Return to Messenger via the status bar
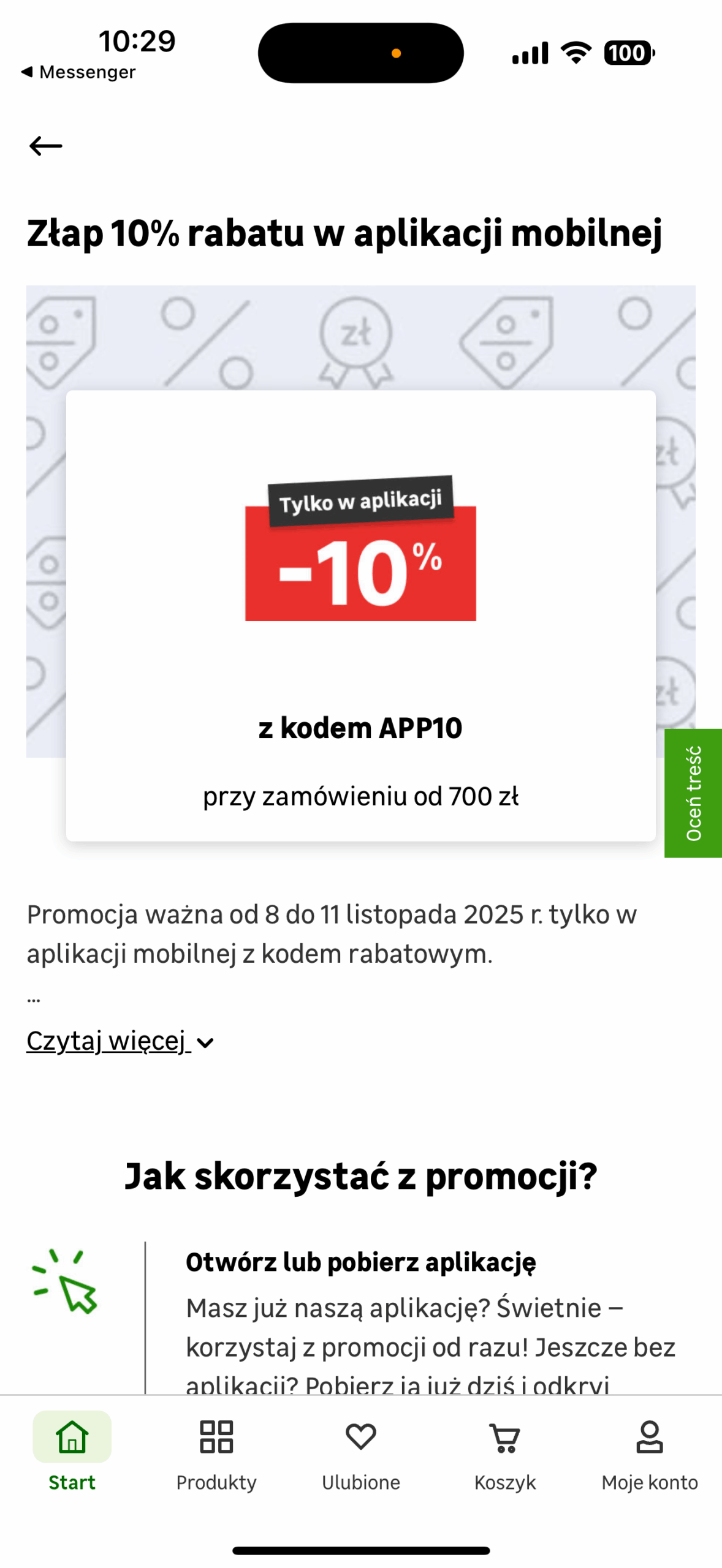 coord(78,72)
